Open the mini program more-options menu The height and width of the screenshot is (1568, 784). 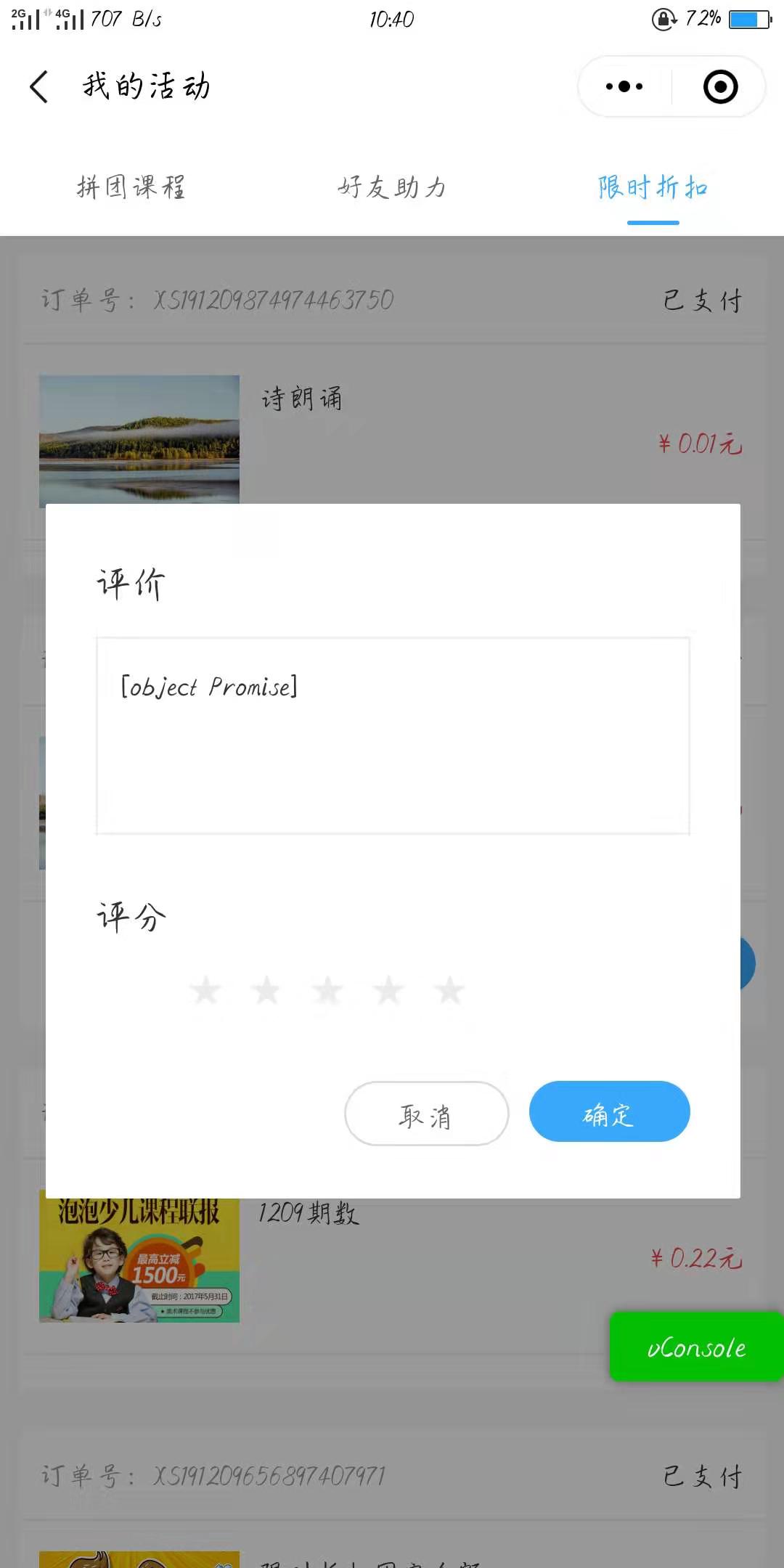[x=624, y=87]
